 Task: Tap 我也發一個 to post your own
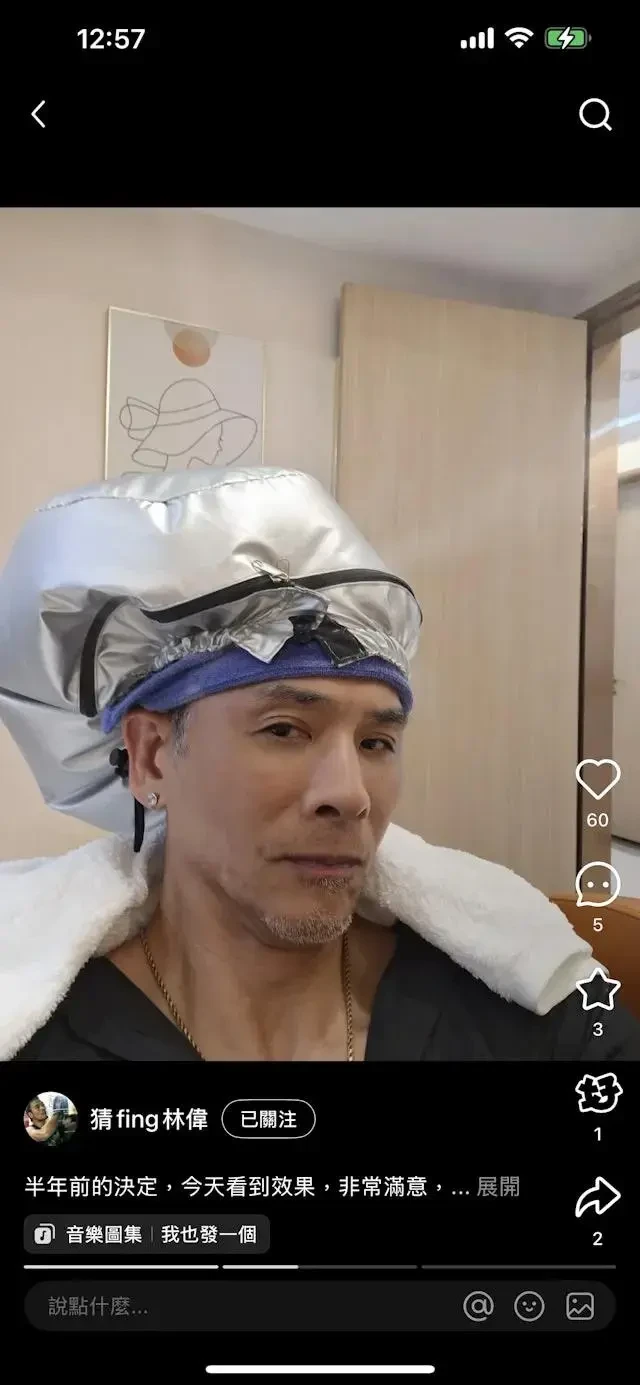pos(208,1234)
